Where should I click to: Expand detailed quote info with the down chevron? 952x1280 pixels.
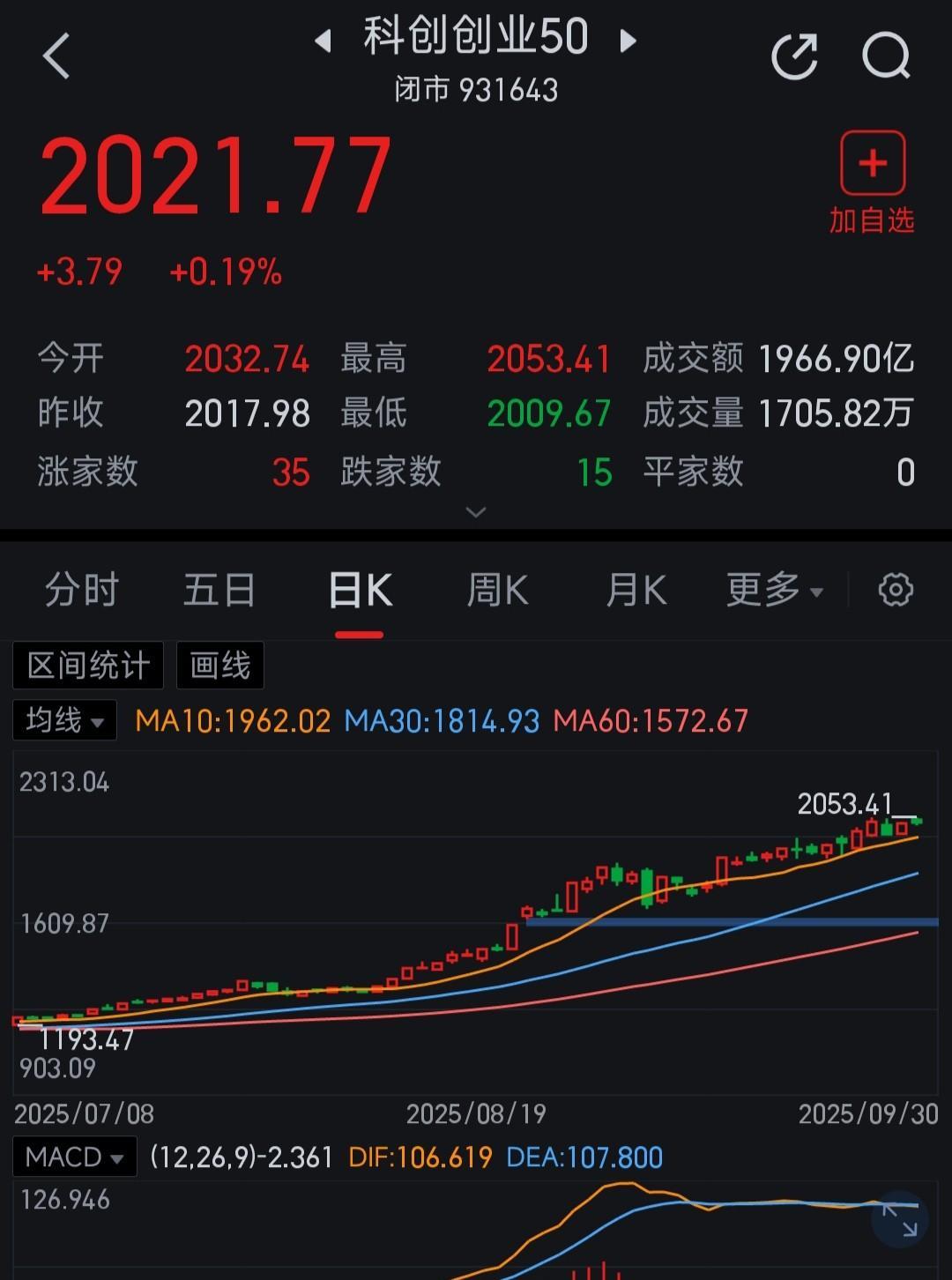476,511
